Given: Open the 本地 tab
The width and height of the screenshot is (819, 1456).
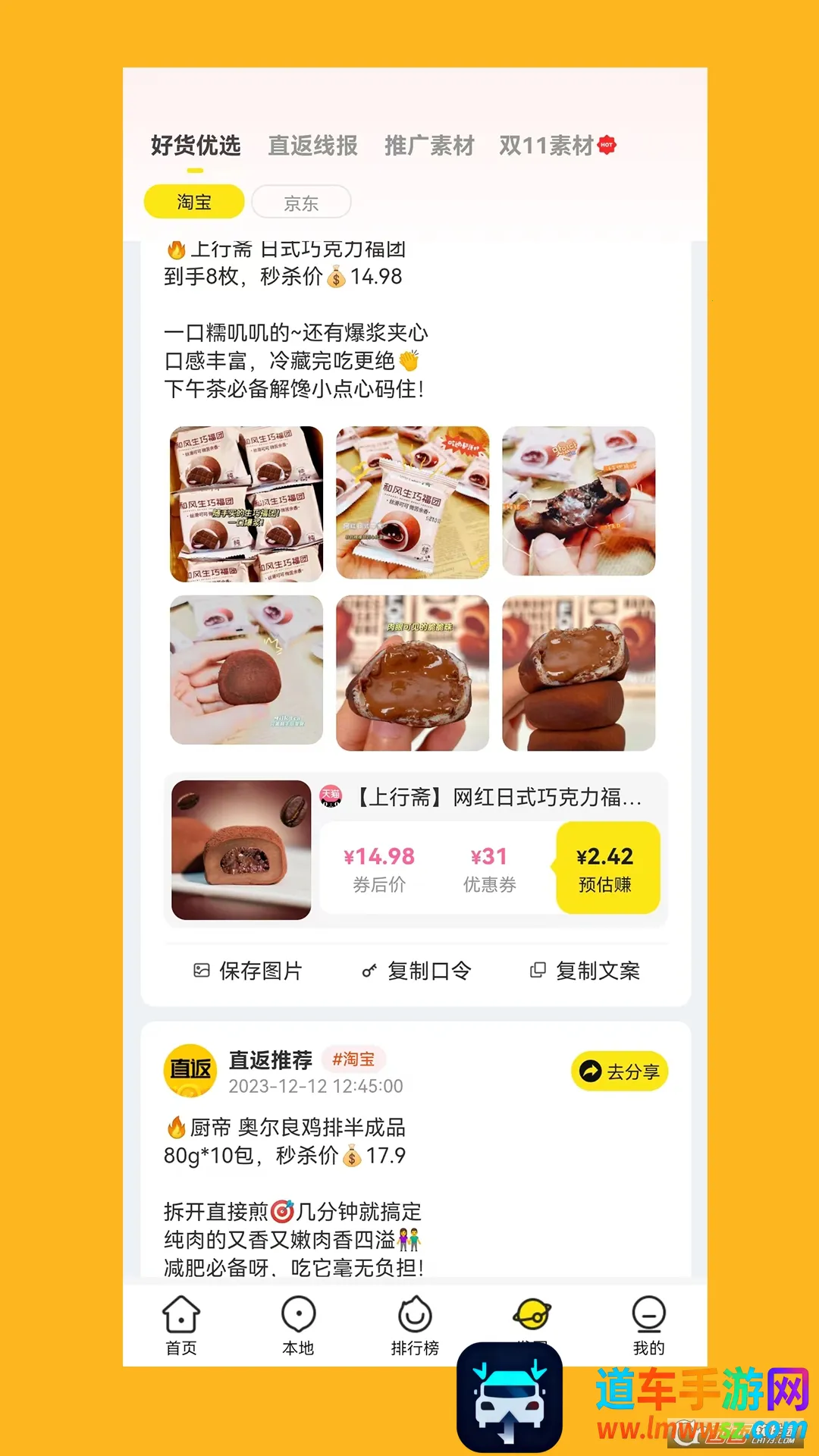Looking at the screenshot, I should point(298,1325).
